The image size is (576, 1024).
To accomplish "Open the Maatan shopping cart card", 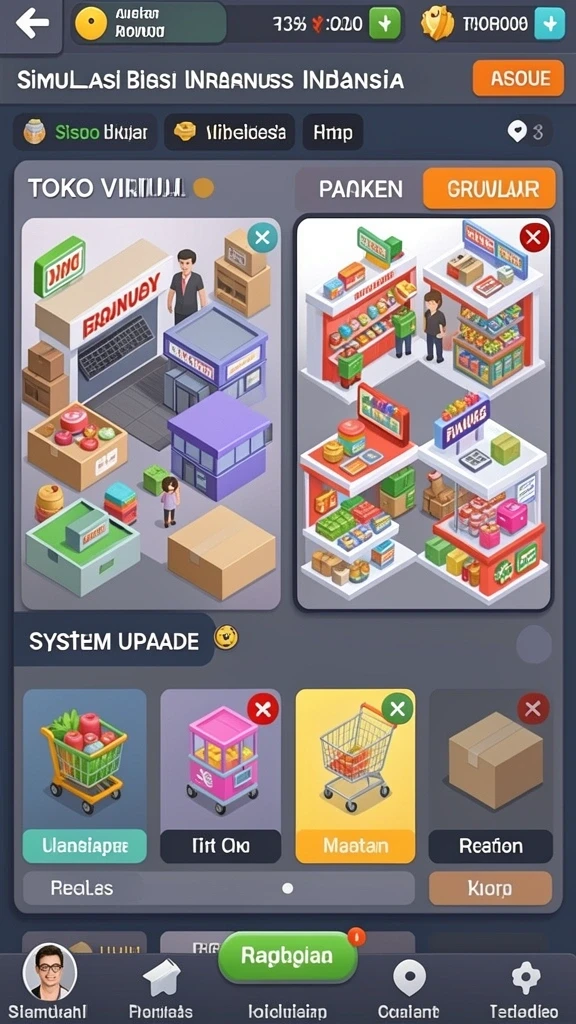I will [x=355, y=776].
